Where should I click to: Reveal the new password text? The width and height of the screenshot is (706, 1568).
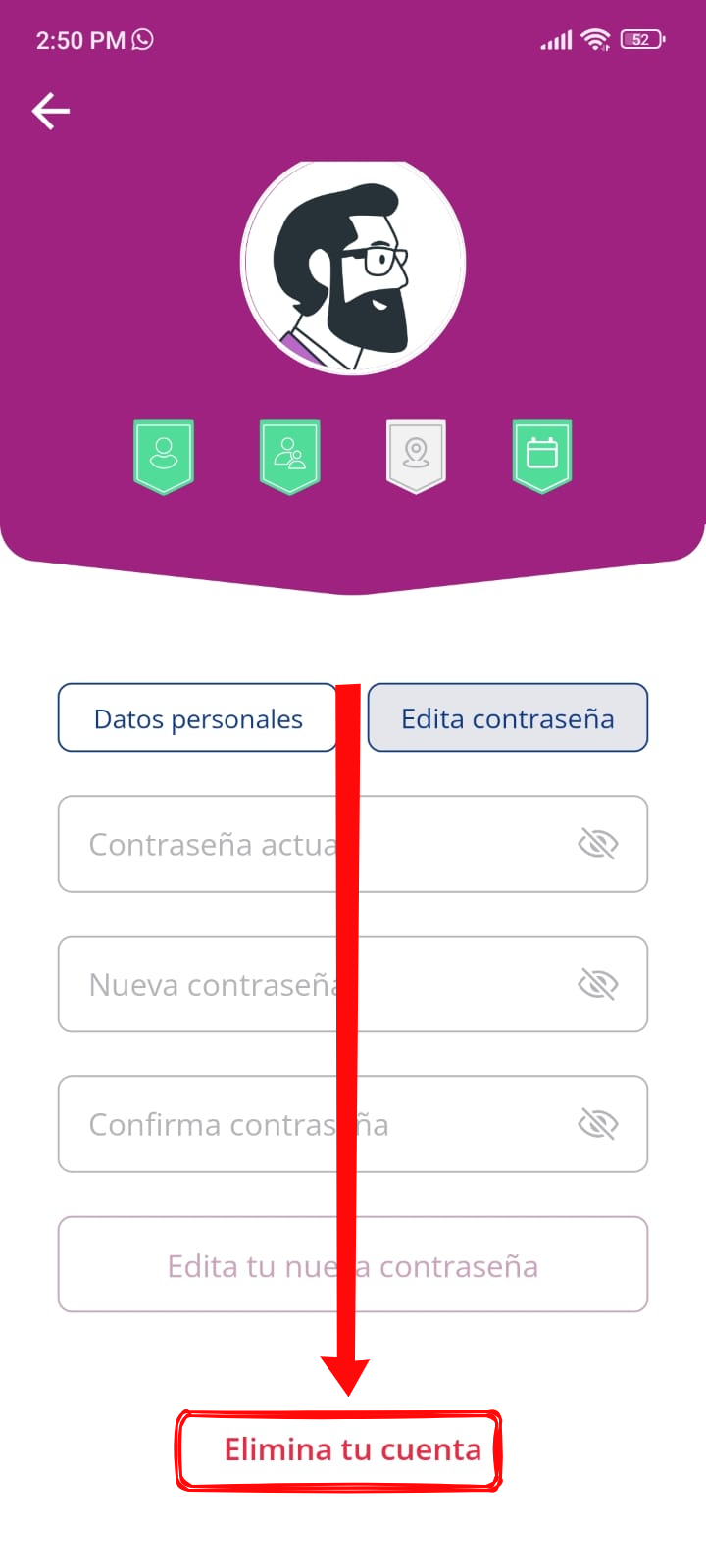tap(598, 984)
